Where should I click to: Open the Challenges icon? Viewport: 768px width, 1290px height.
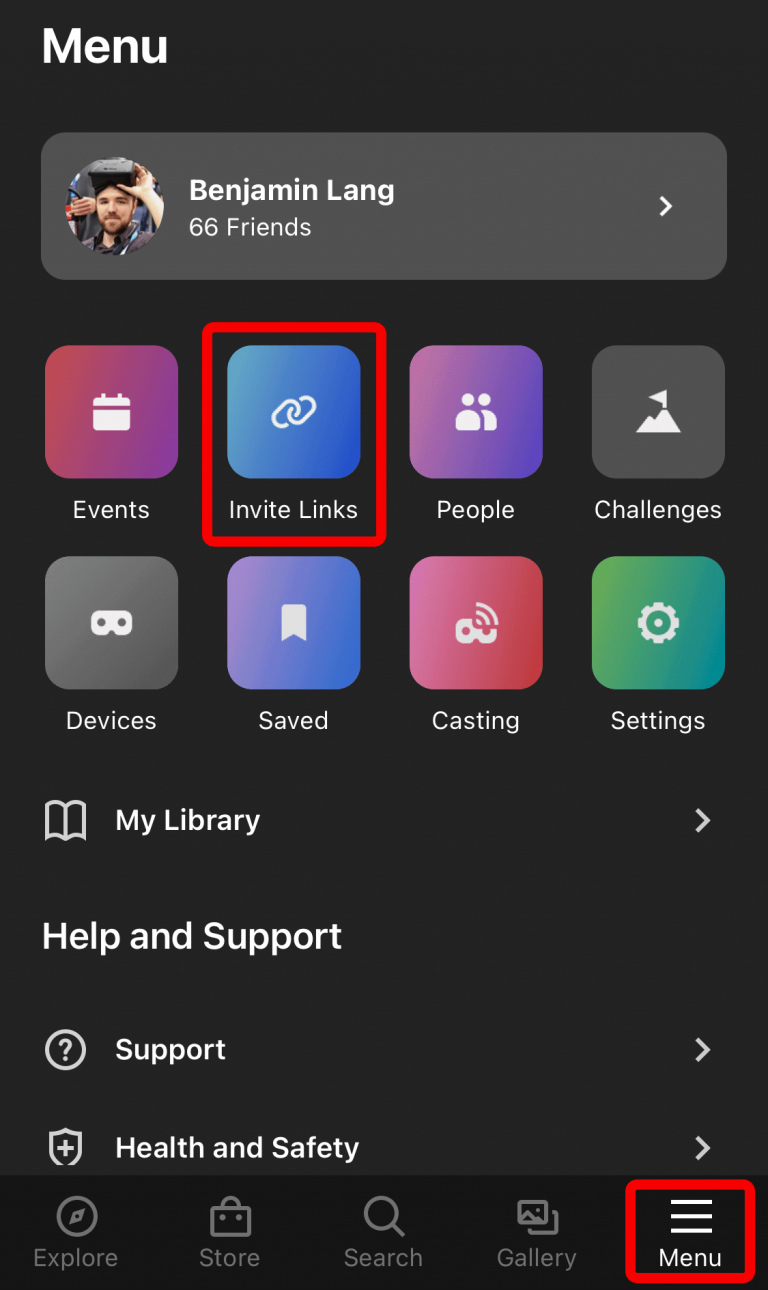coord(657,411)
